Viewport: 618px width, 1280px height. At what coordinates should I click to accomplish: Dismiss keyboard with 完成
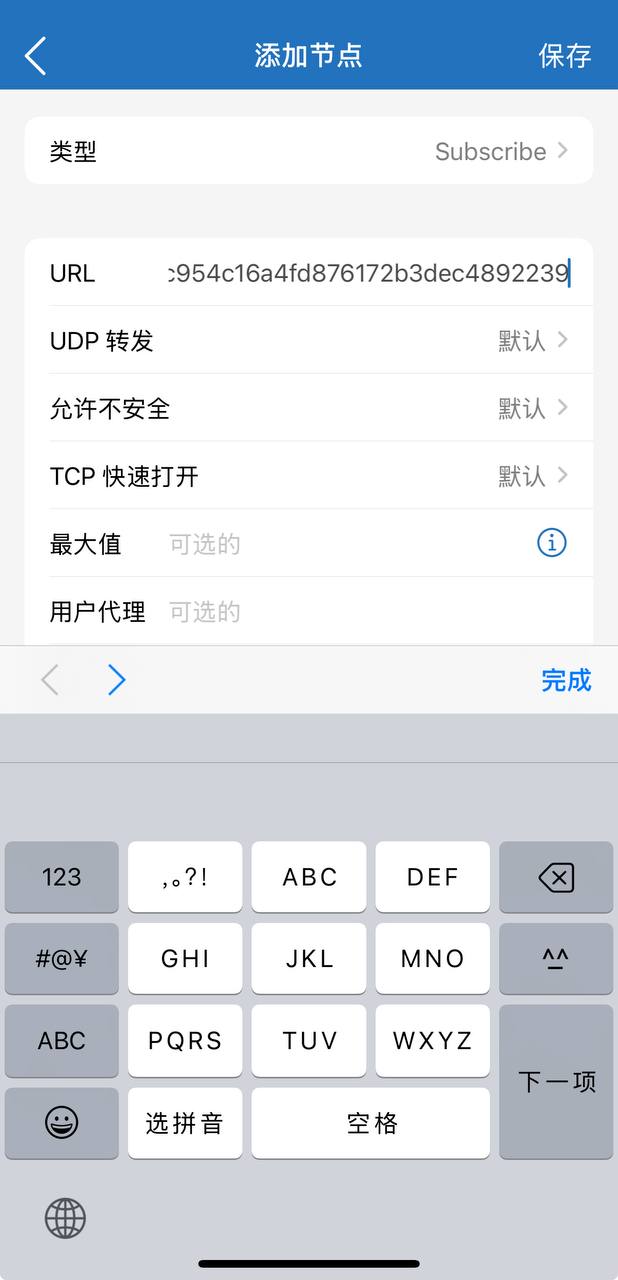(566, 681)
